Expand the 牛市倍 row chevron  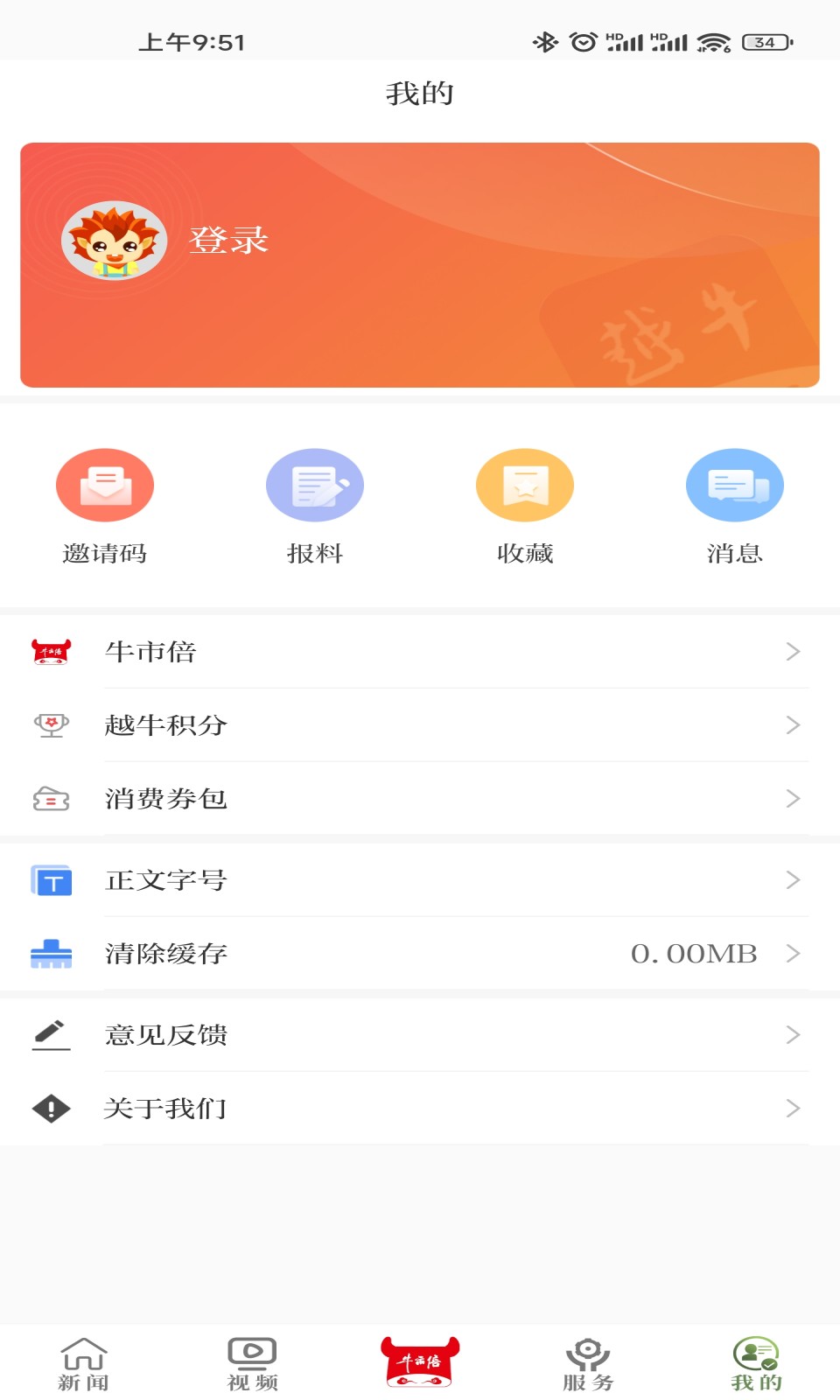click(x=794, y=652)
